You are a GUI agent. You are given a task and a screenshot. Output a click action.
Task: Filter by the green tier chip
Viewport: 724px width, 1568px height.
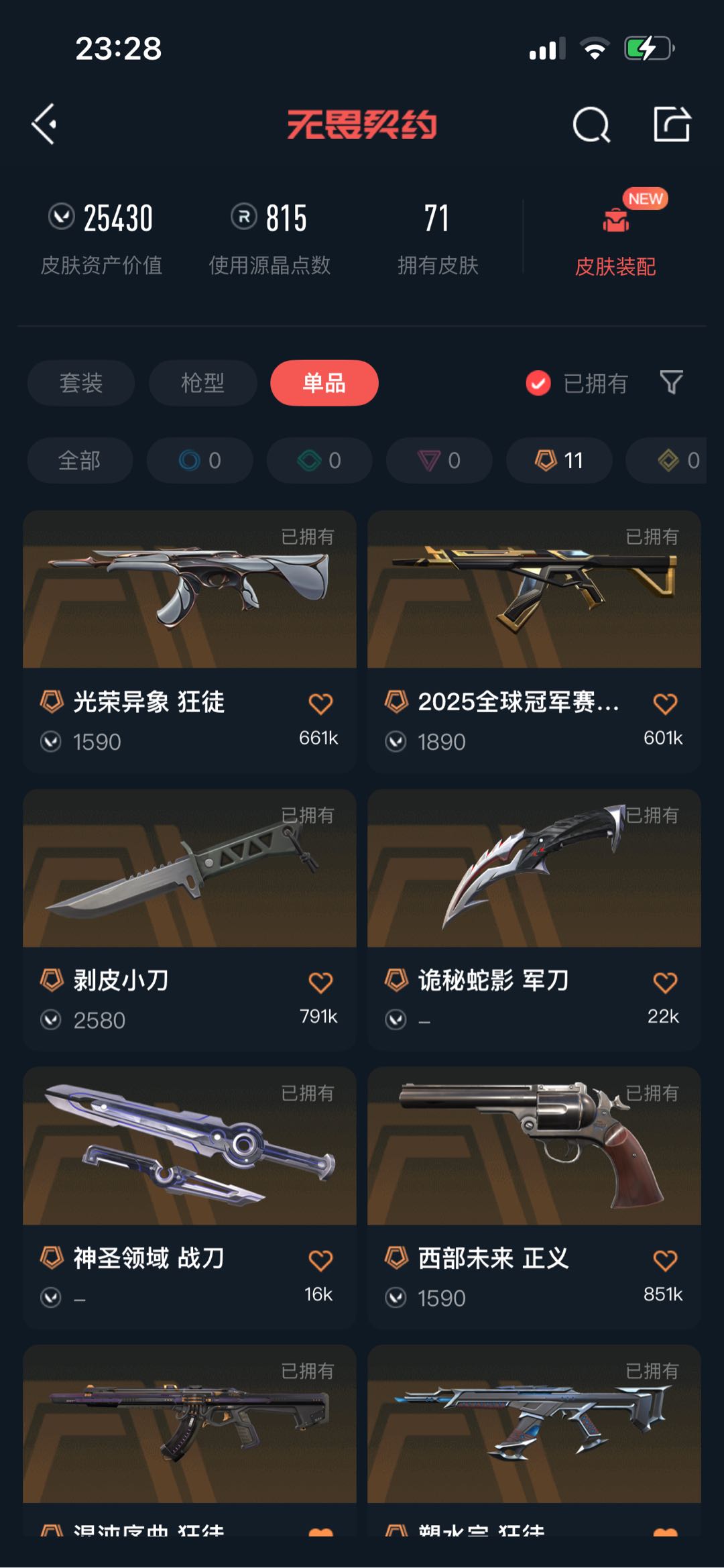pos(319,461)
